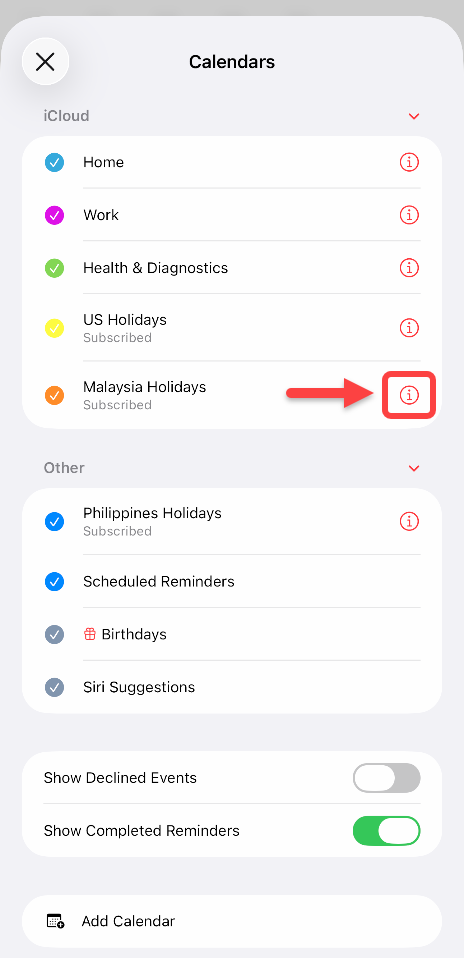Open info for Home calendar
464x958 pixels.
pyautogui.click(x=409, y=163)
